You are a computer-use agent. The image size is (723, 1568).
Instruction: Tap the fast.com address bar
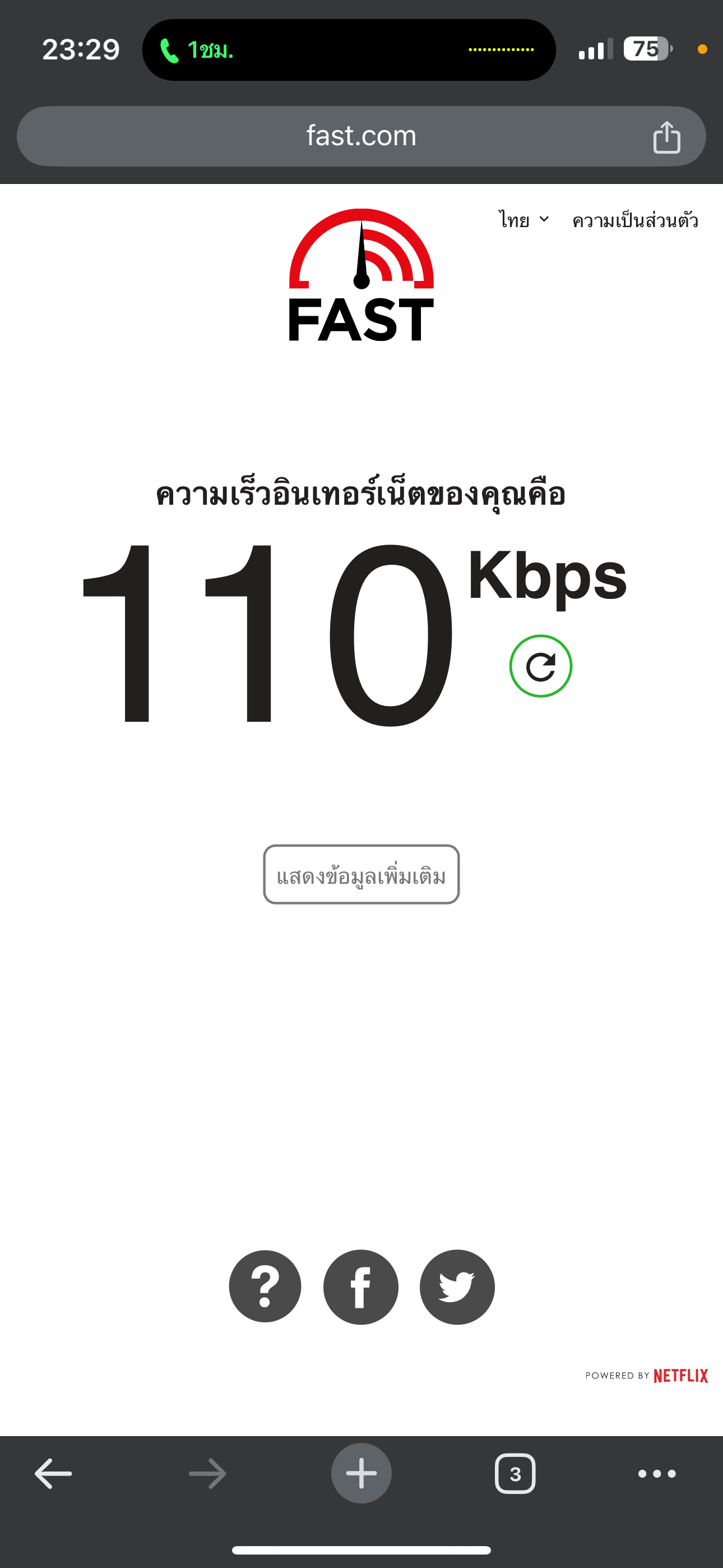(361, 136)
